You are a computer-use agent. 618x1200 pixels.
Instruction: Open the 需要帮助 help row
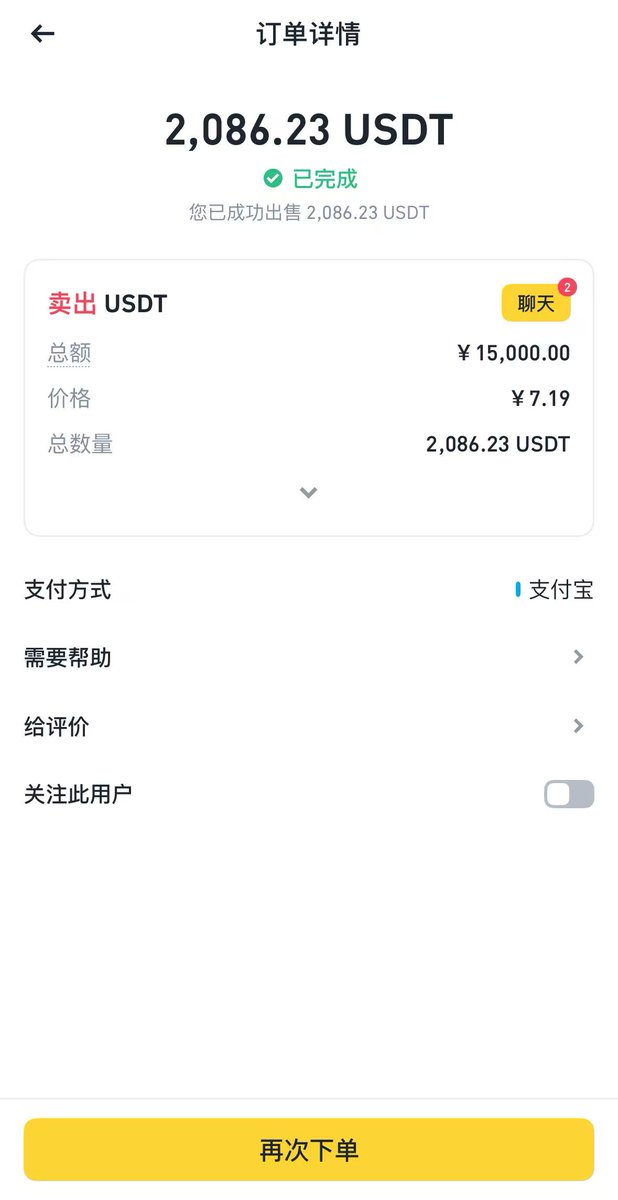pyautogui.click(x=309, y=657)
